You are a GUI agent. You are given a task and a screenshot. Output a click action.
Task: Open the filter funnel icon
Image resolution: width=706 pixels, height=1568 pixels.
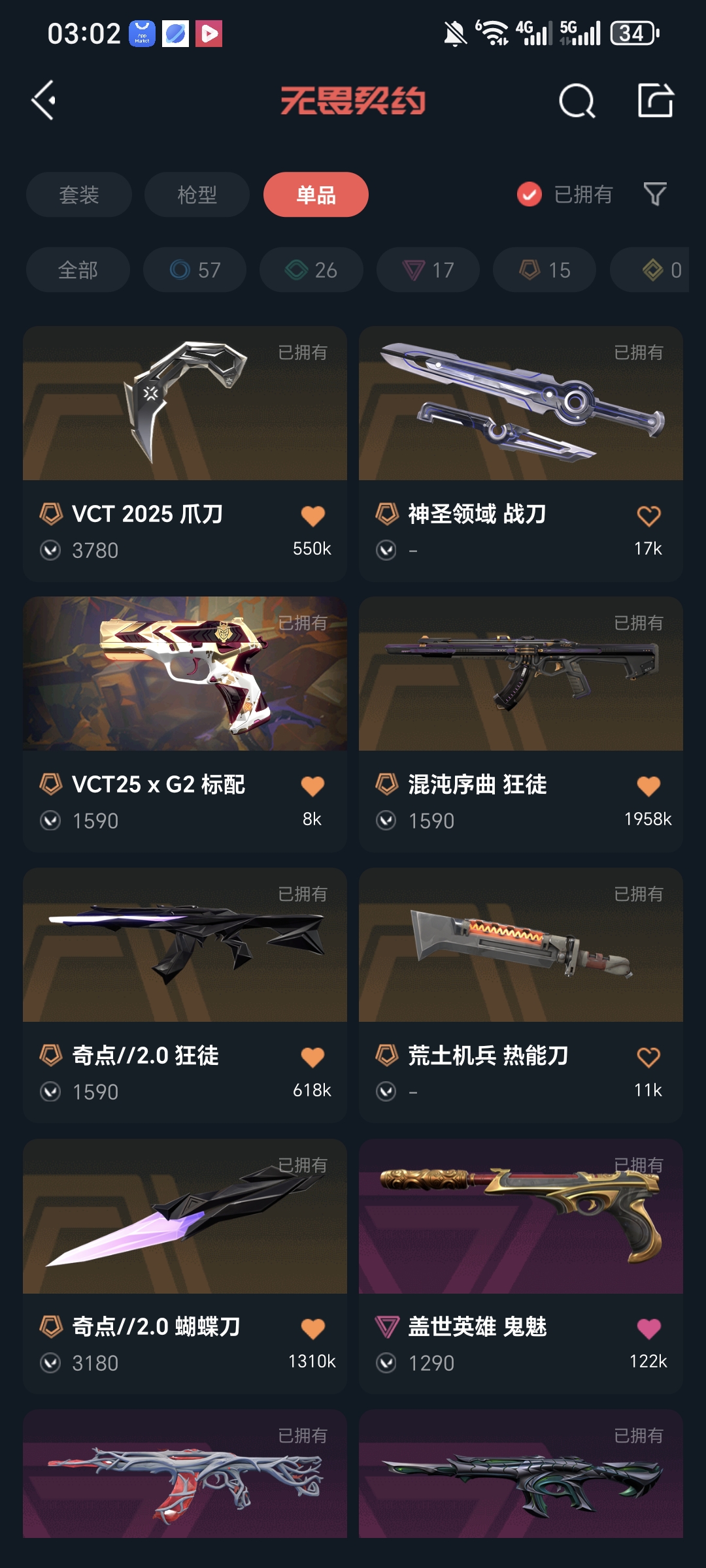click(x=655, y=194)
